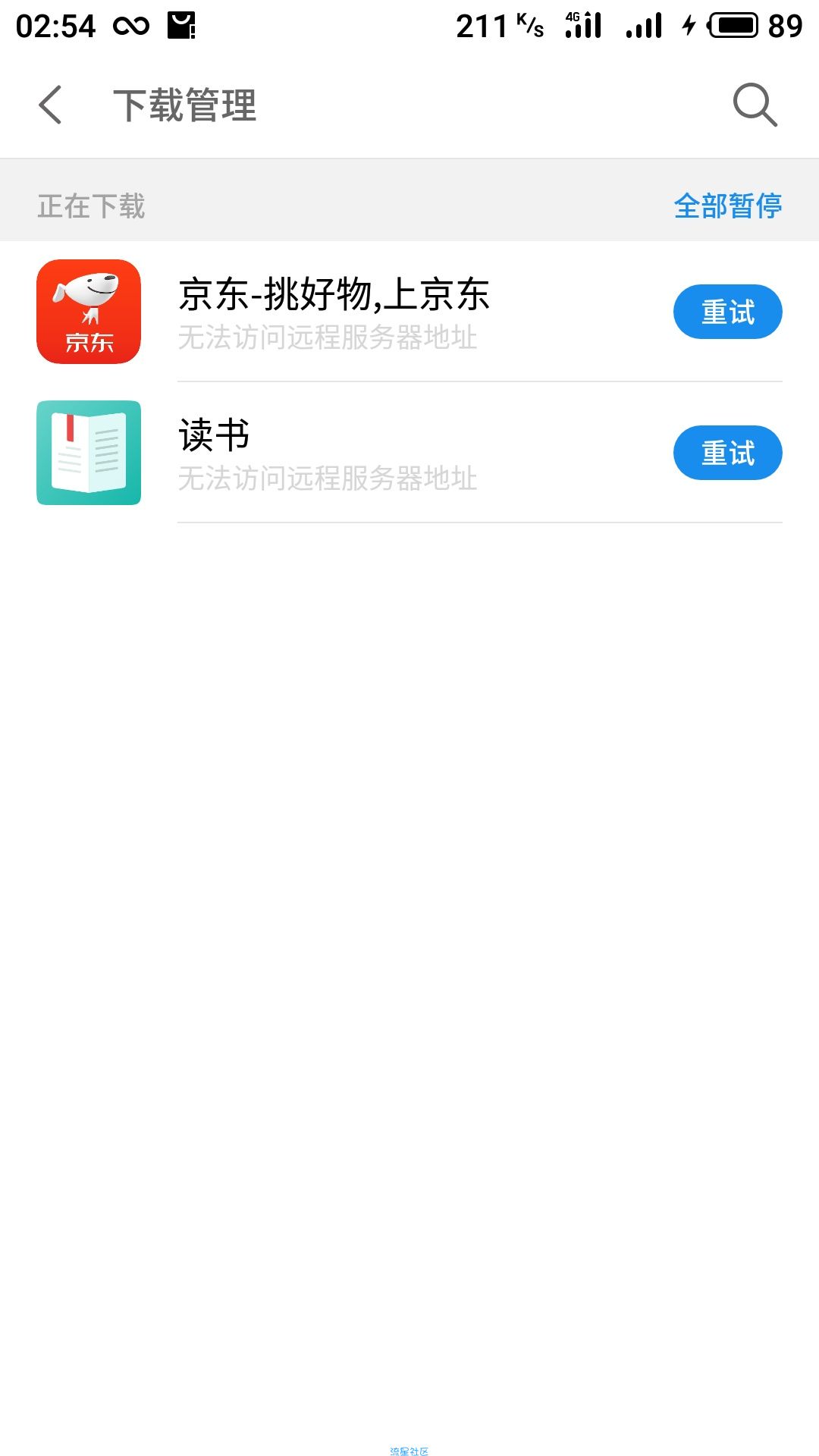Go back from 下载管理 page
This screenshot has width=819, height=1456.
coord(50,105)
